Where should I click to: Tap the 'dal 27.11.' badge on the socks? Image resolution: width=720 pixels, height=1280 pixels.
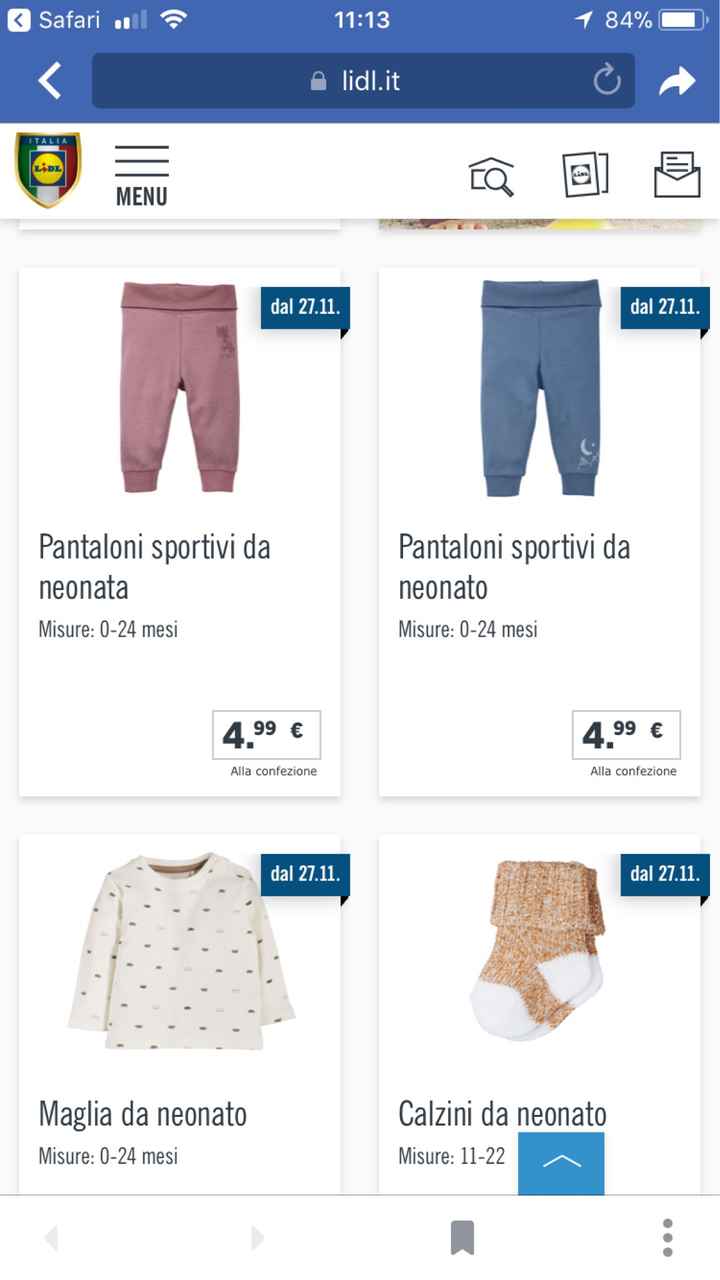pyautogui.click(x=664, y=873)
